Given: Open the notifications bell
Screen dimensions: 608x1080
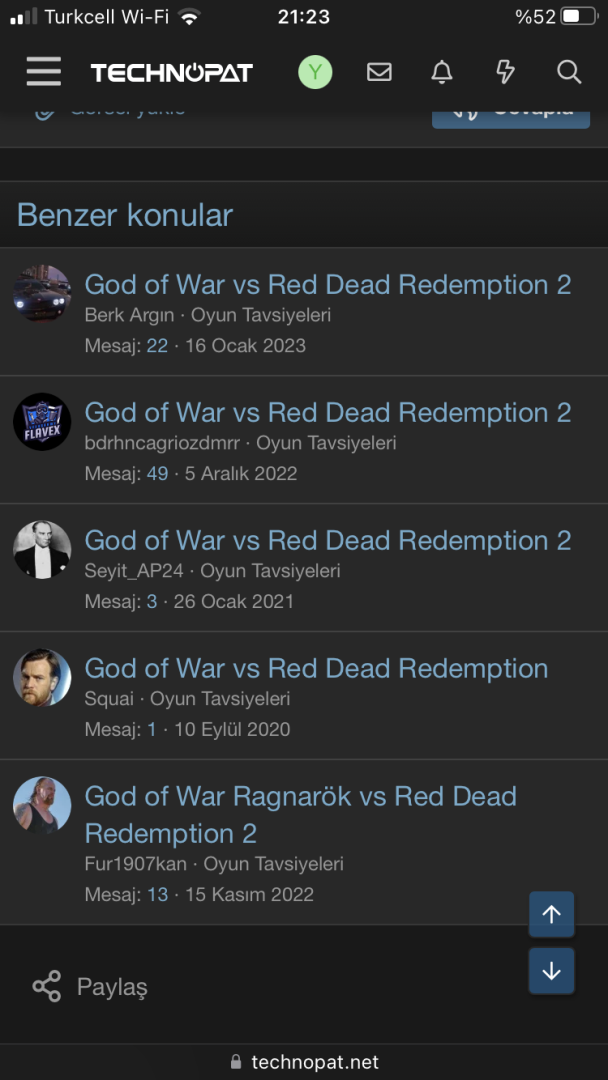Looking at the screenshot, I should (442, 72).
